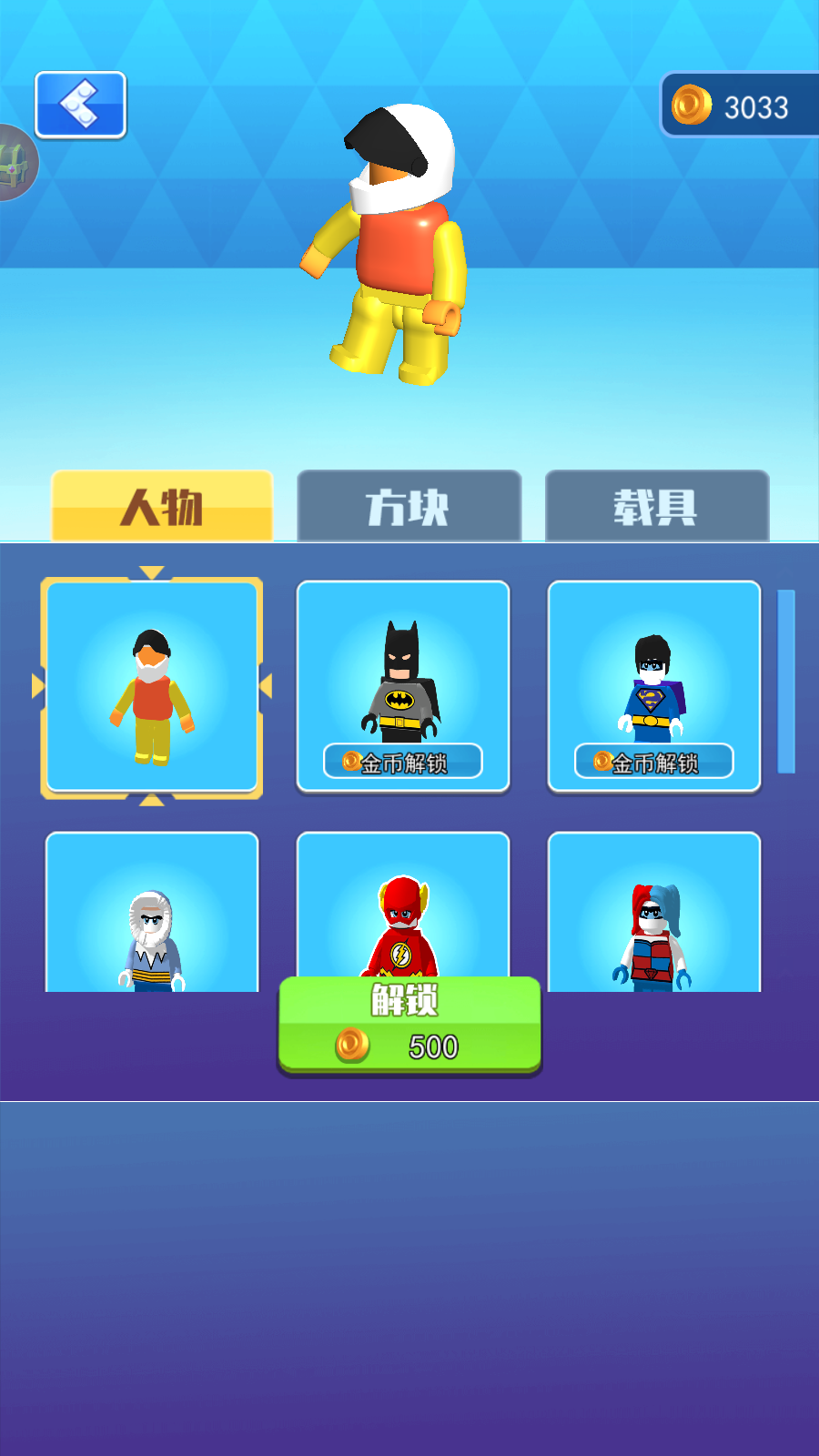Select the 人物 tab
This screenshot has width=819, height=1456.
click(x=162, y=506)
